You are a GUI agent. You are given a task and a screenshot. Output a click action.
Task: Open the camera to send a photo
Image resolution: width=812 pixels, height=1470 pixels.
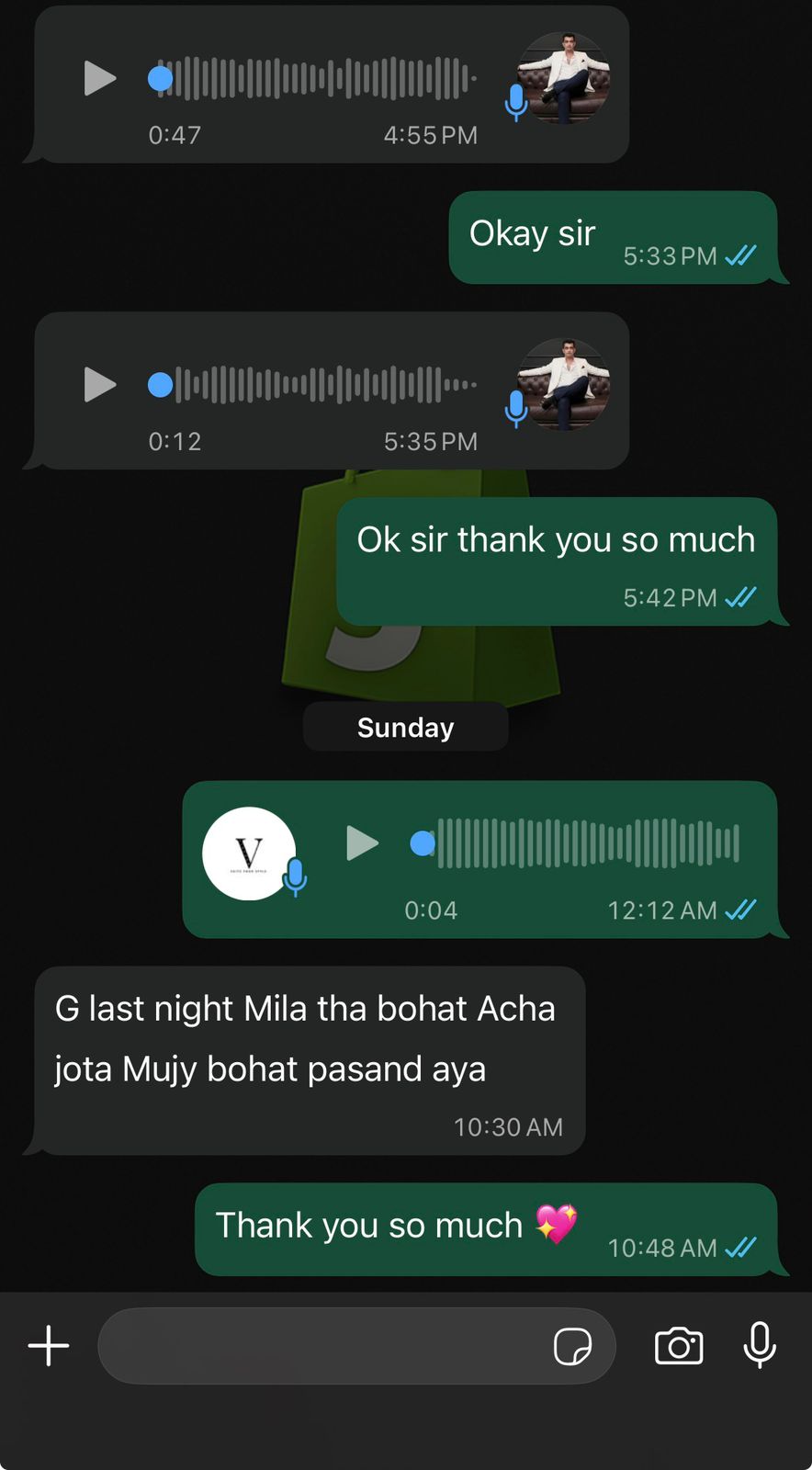click(x=679, y=1347)
